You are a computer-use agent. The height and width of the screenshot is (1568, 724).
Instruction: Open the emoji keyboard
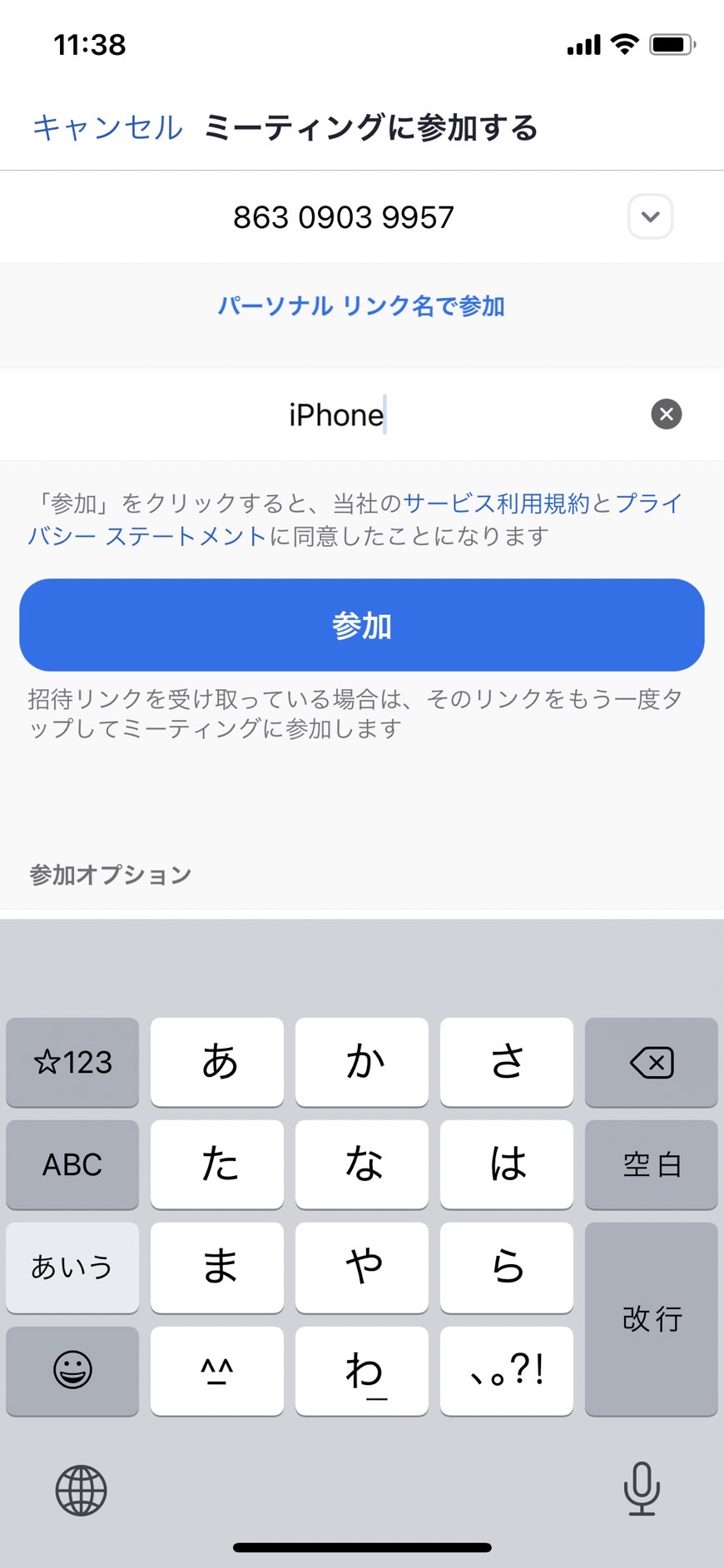pos(72,1370)
